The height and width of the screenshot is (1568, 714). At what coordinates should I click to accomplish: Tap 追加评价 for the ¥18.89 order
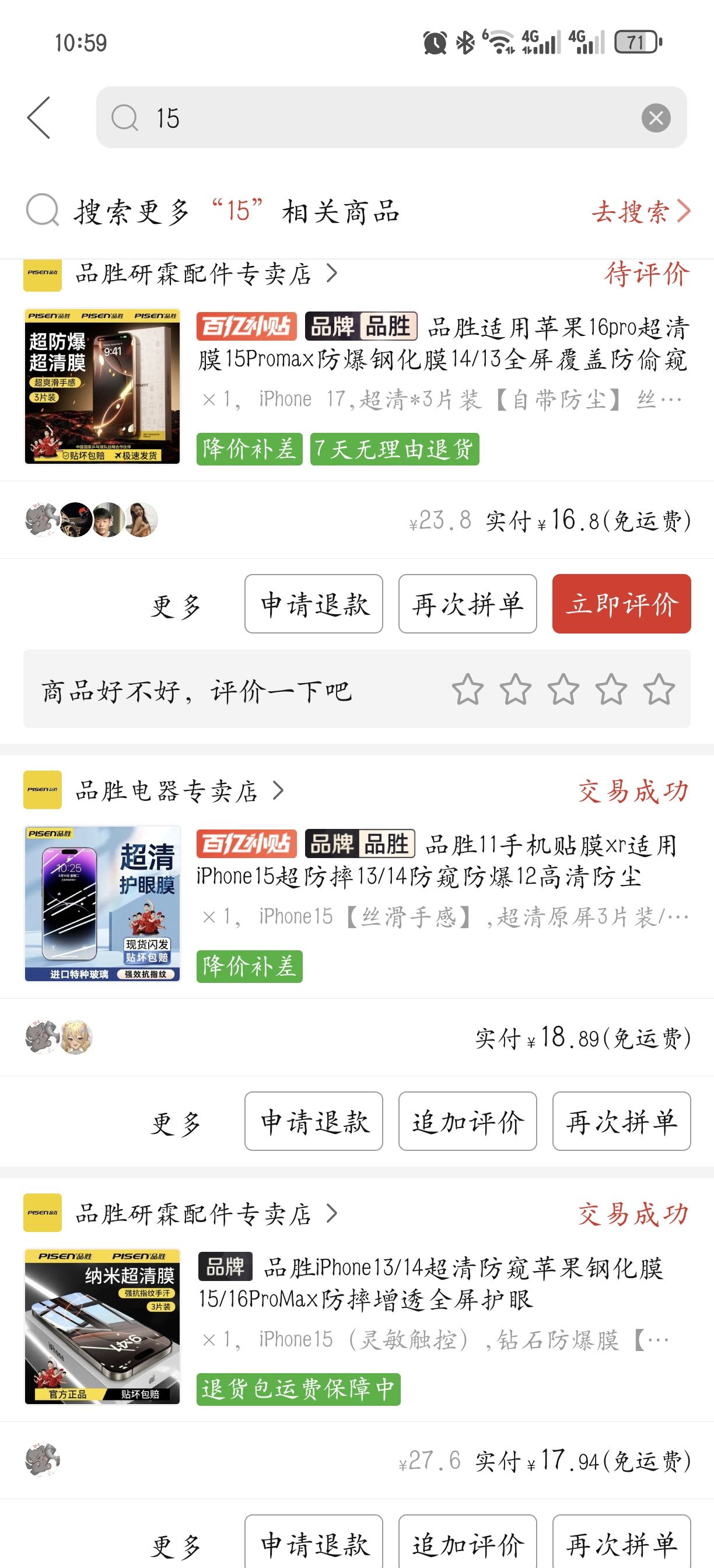coord(467,1121)
